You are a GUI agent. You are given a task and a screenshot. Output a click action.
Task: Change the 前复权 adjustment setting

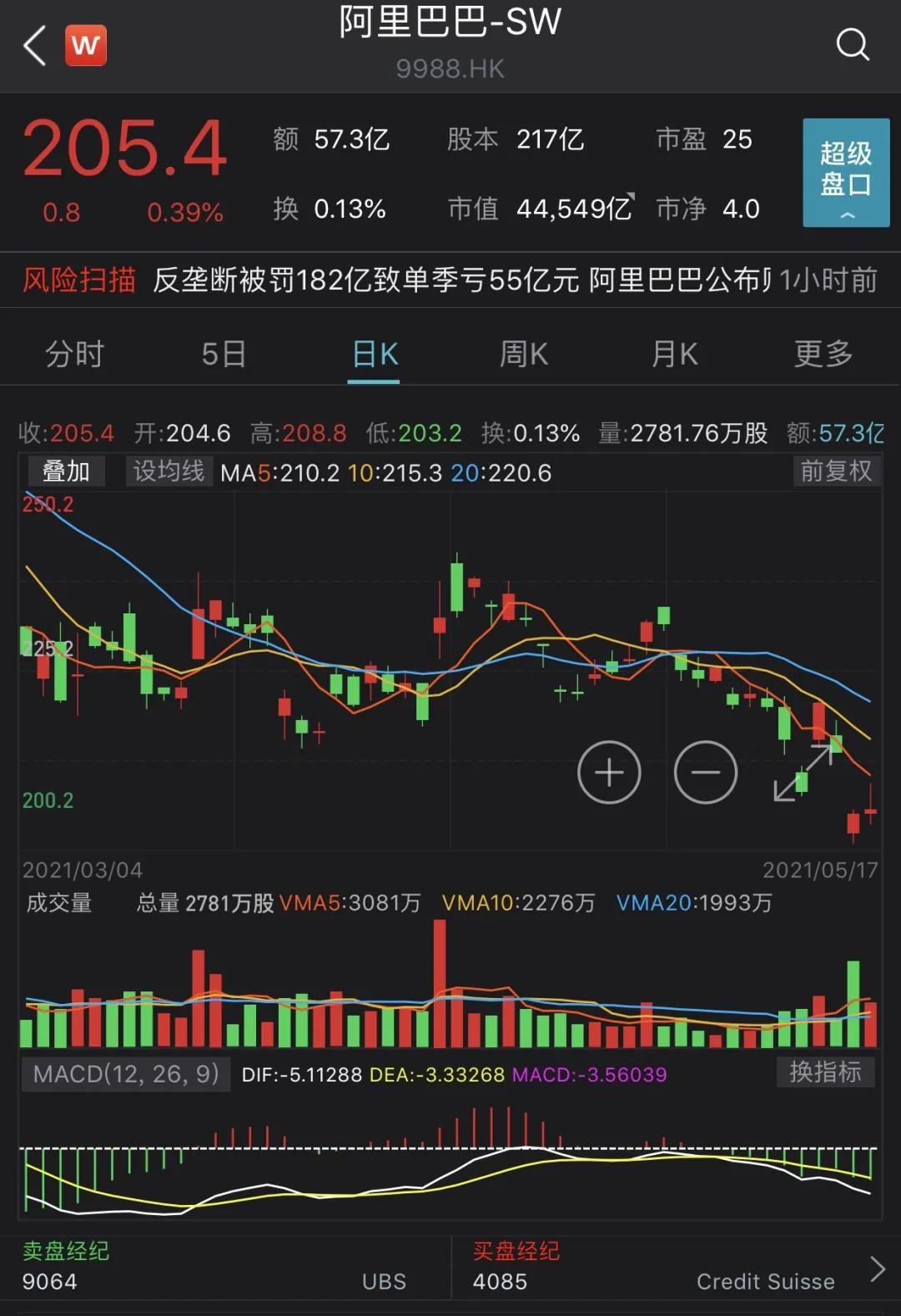[x=836, y=472]
